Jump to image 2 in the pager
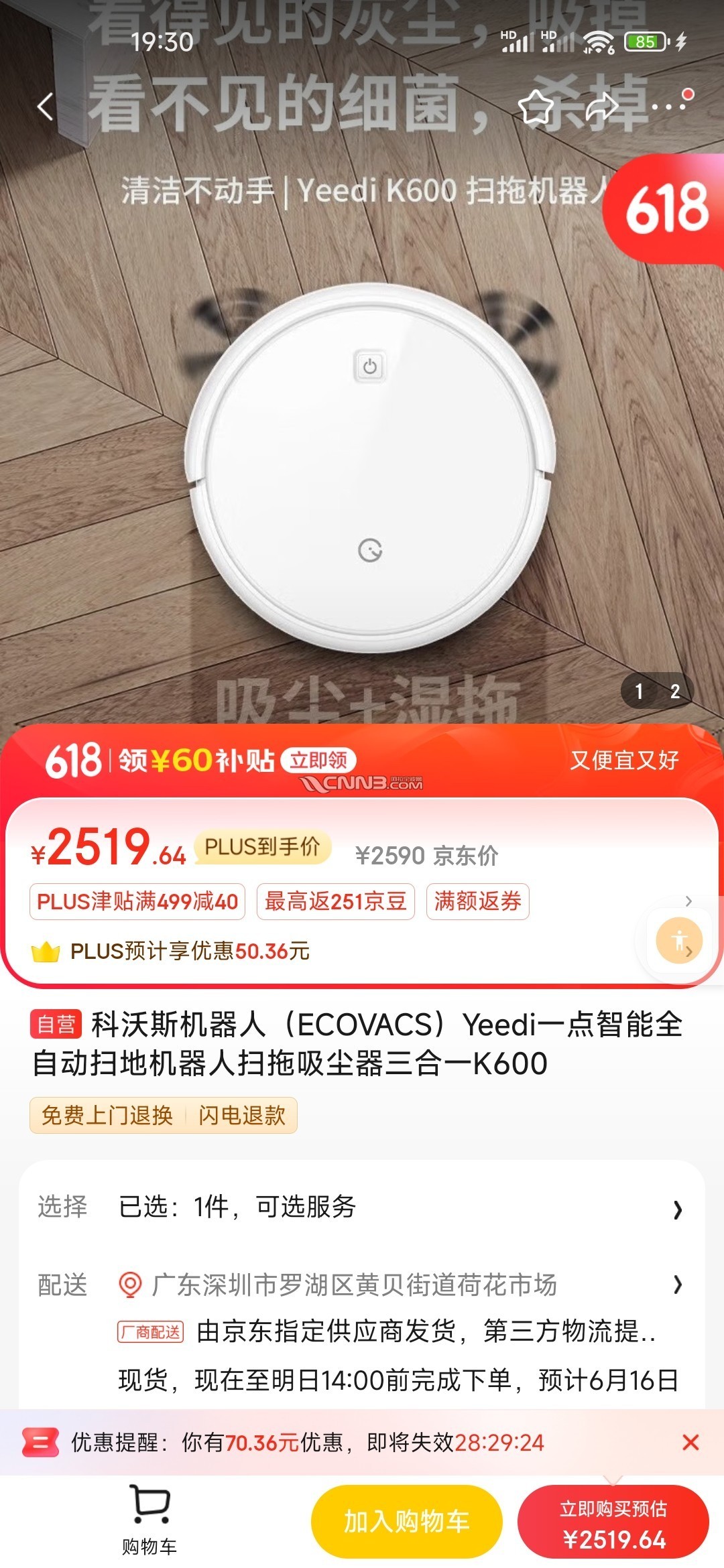724x1568 pixels. 675,691
